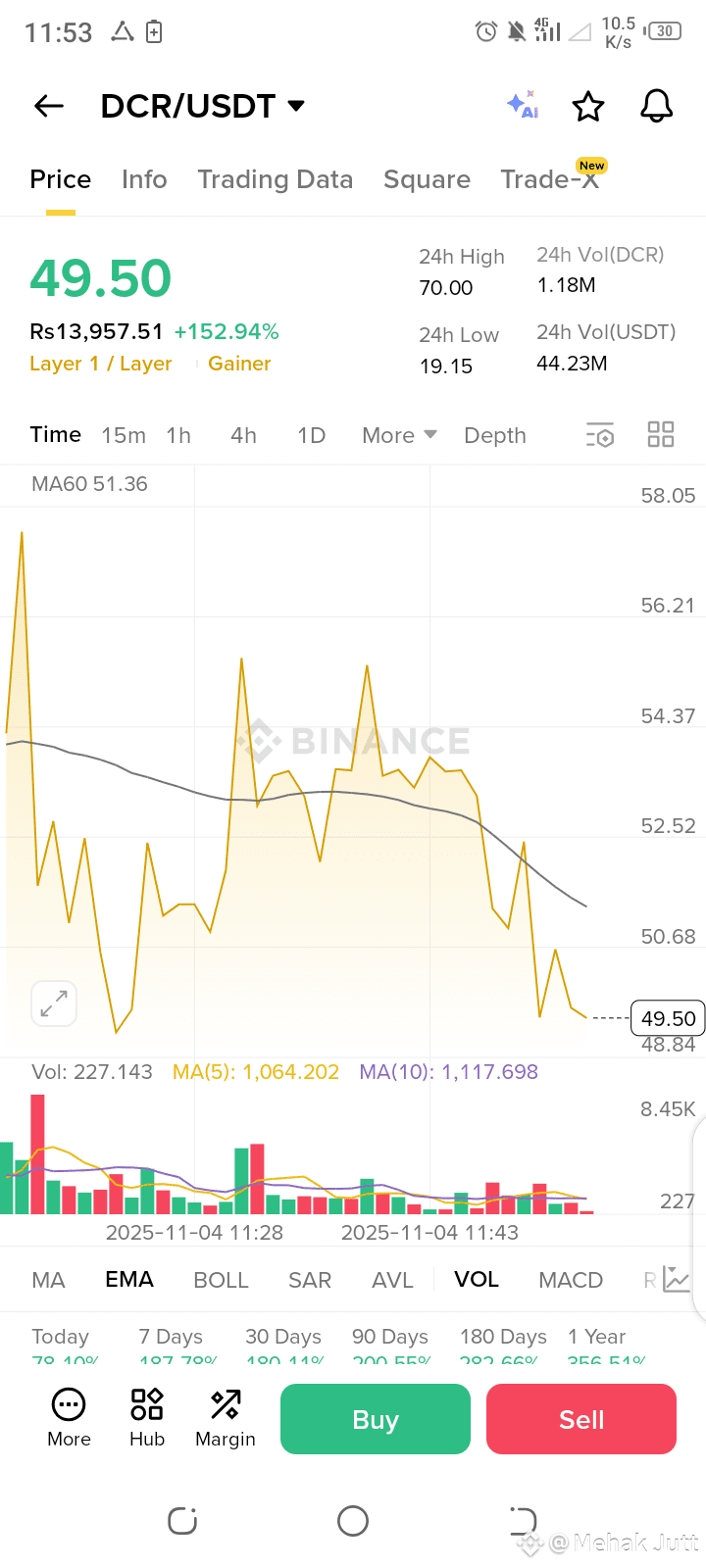Select the 15m chart interval
This screenshot has width=706, height=1568.
(x=124, y=435)
